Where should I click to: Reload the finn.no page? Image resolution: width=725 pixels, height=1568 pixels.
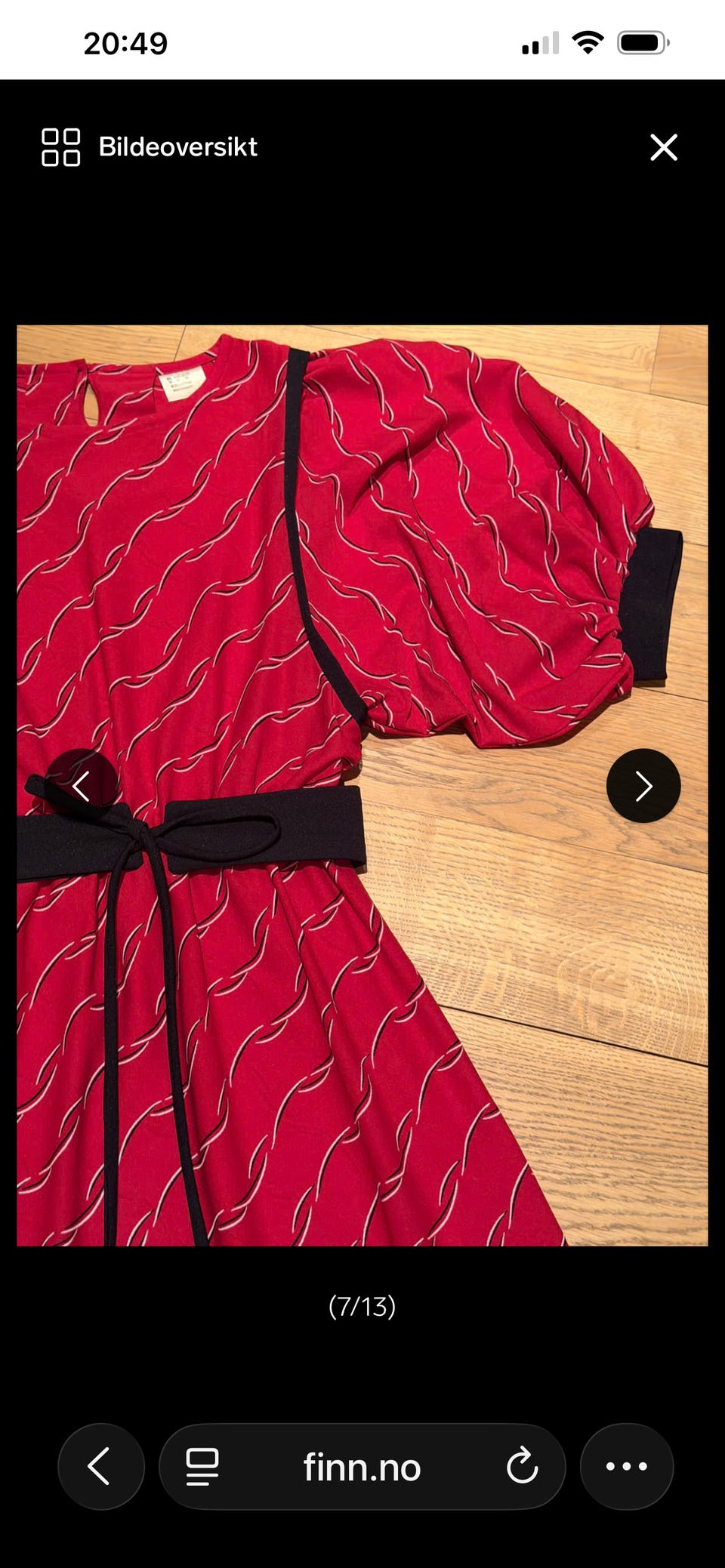(x=522, y=1466)
